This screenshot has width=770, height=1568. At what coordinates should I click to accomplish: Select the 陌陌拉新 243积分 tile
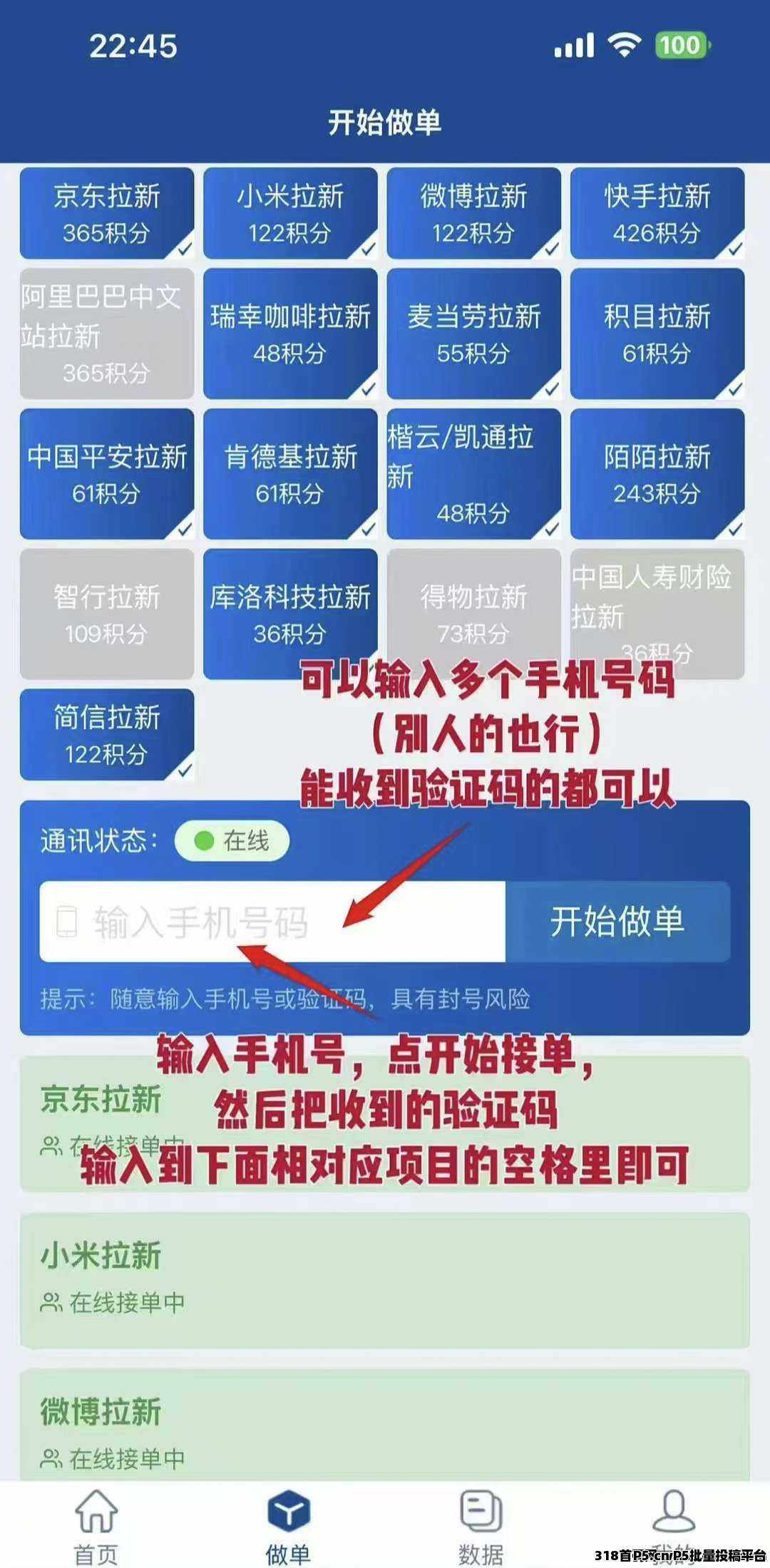657,473
